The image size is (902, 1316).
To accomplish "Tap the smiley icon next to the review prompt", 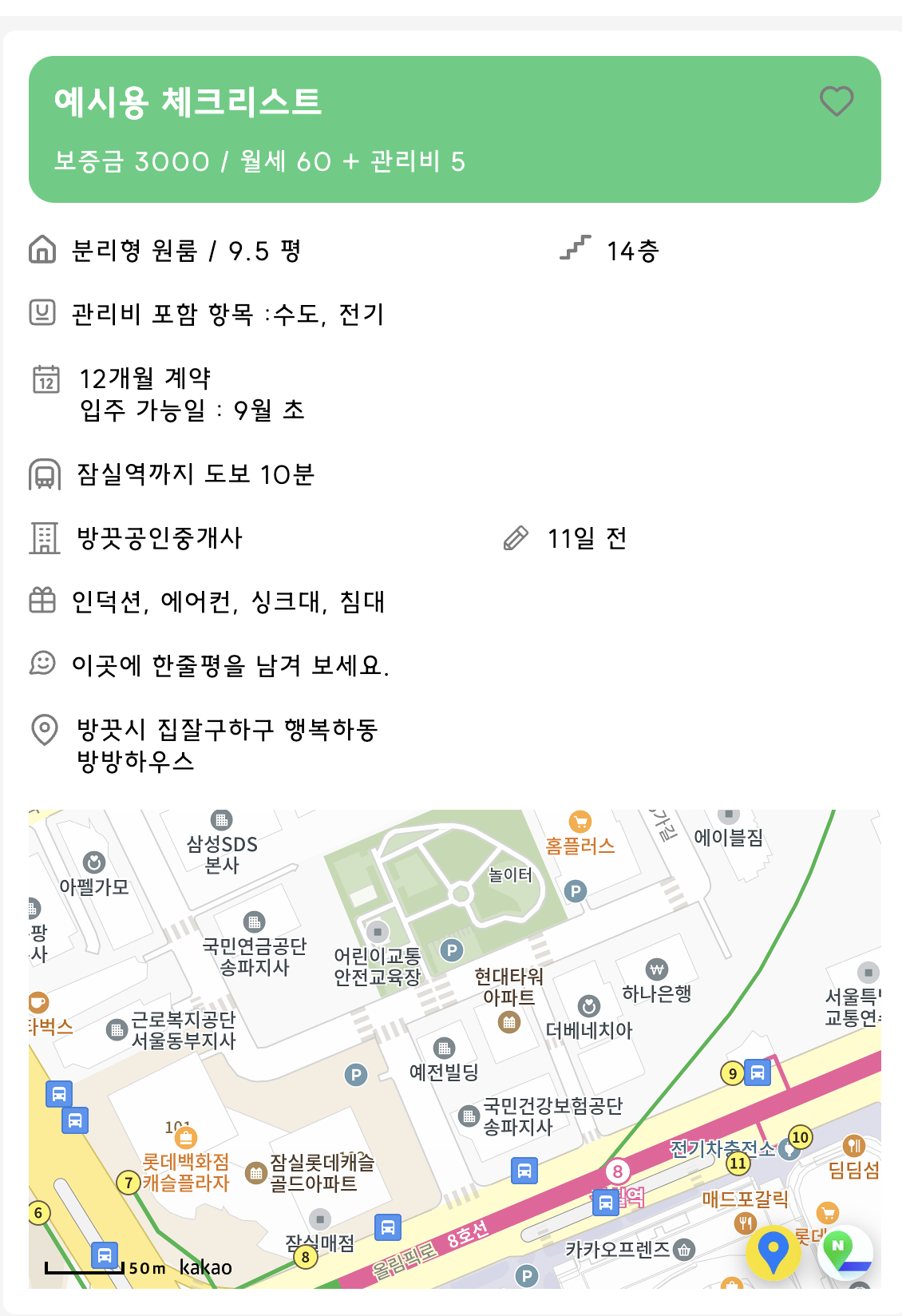I will (42, 664).
